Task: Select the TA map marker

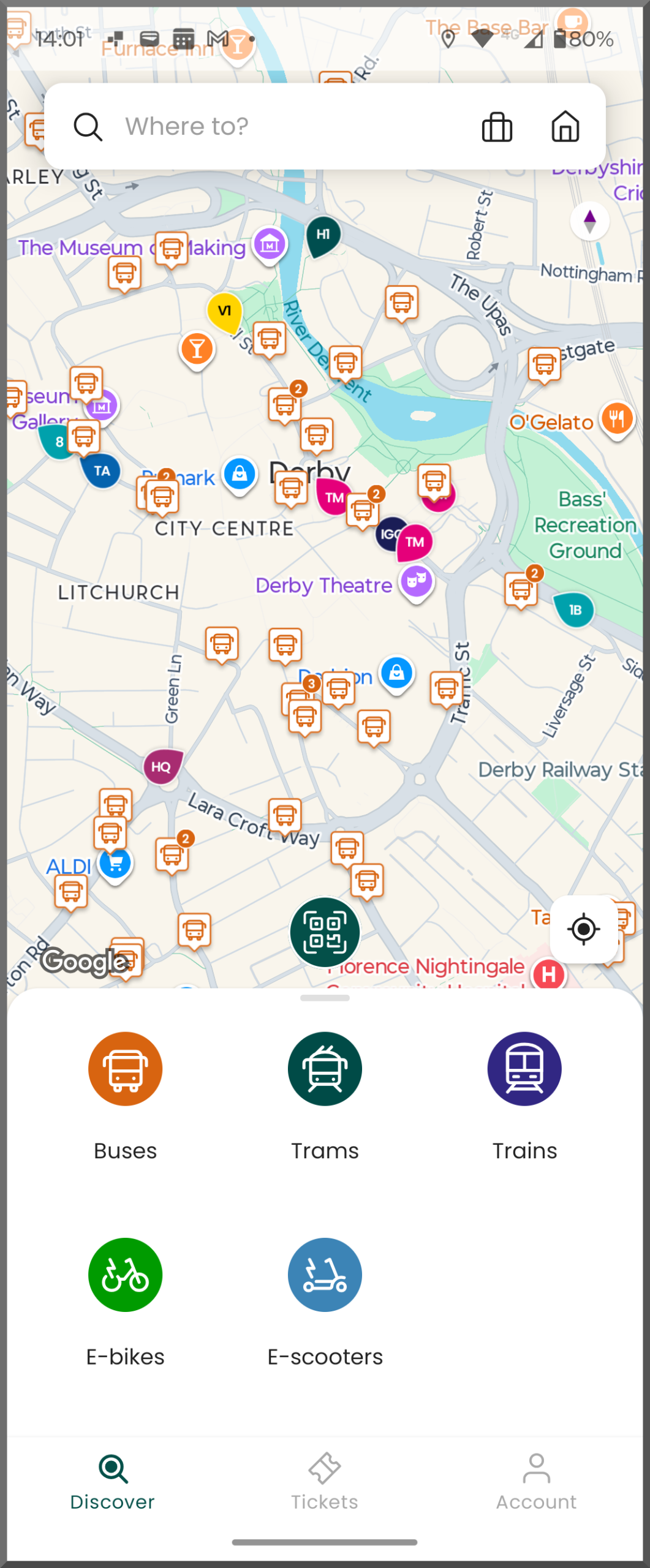Action: click(x=102, y=470)
